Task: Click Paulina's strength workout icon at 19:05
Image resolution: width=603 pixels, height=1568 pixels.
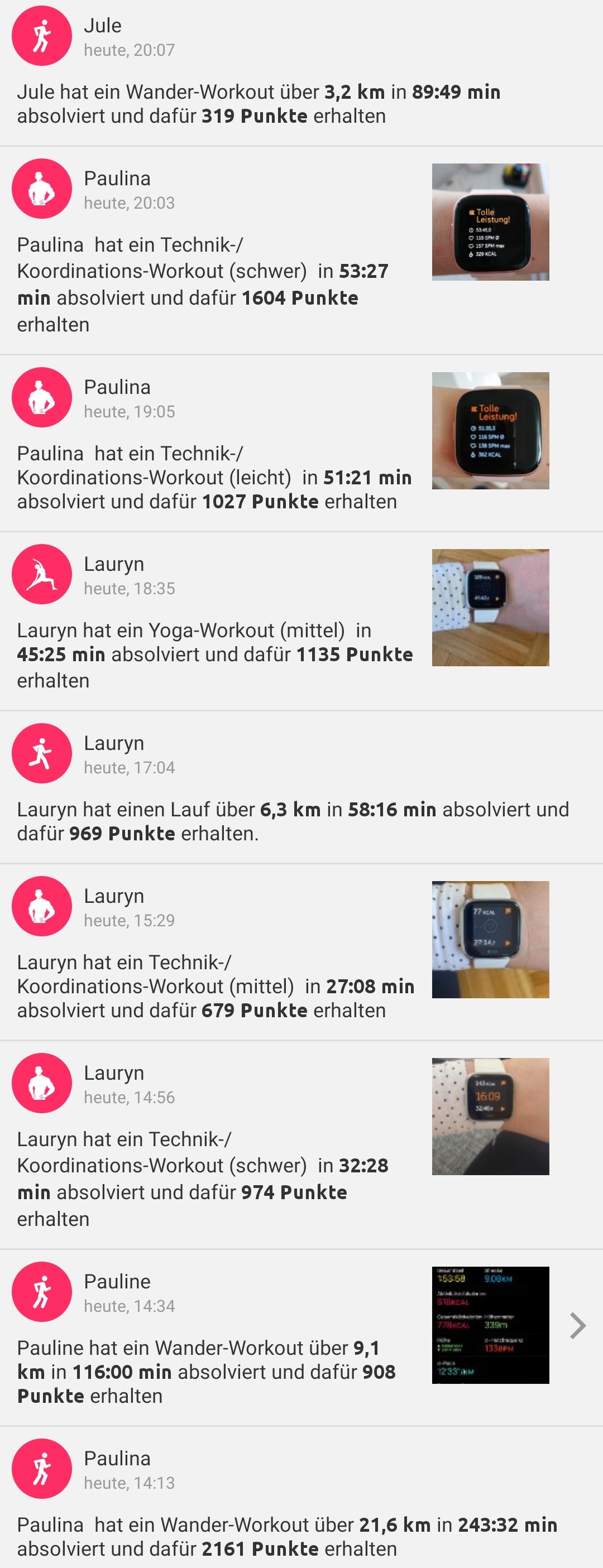Action: [x=41, y=396]
